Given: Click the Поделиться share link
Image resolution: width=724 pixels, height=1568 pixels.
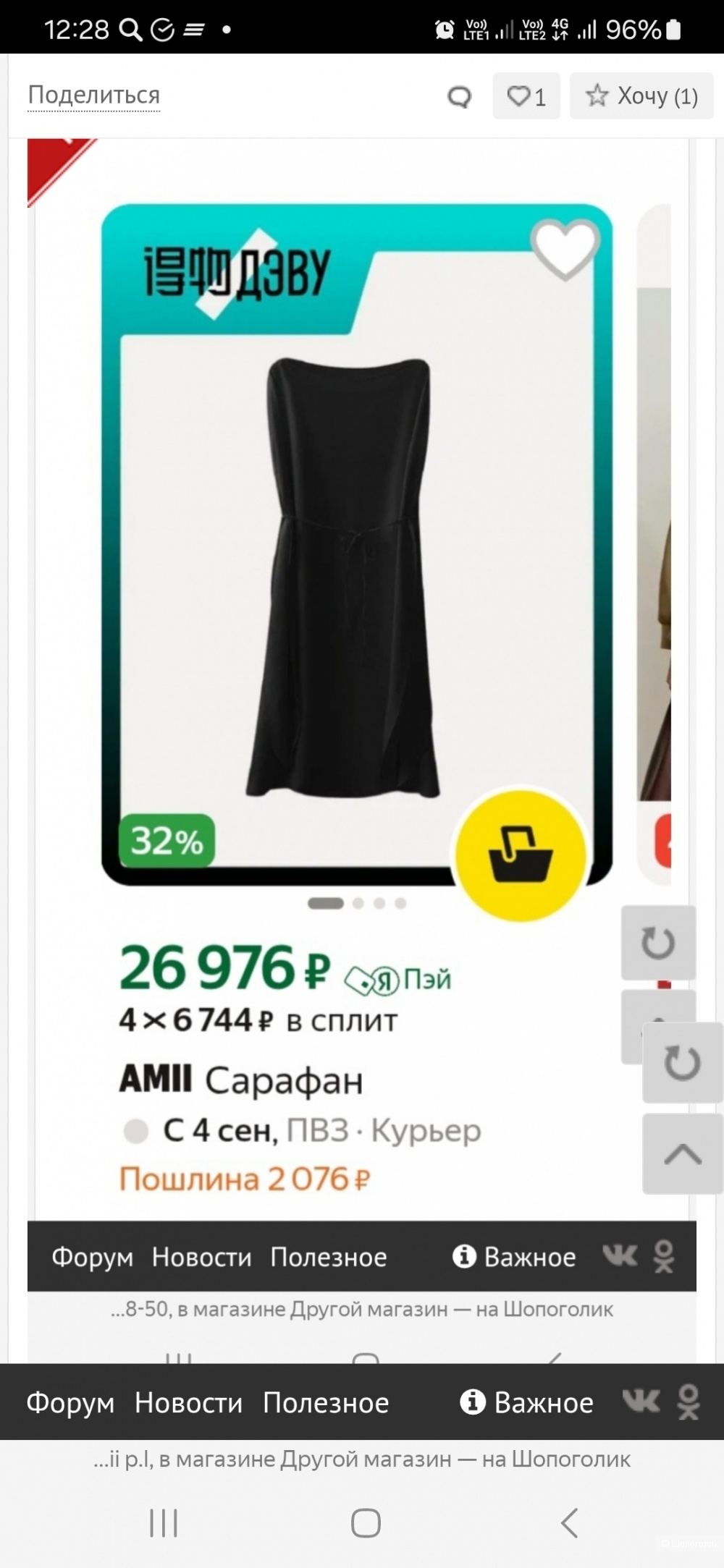Looking at the screenshot, I should click(93, 94).
